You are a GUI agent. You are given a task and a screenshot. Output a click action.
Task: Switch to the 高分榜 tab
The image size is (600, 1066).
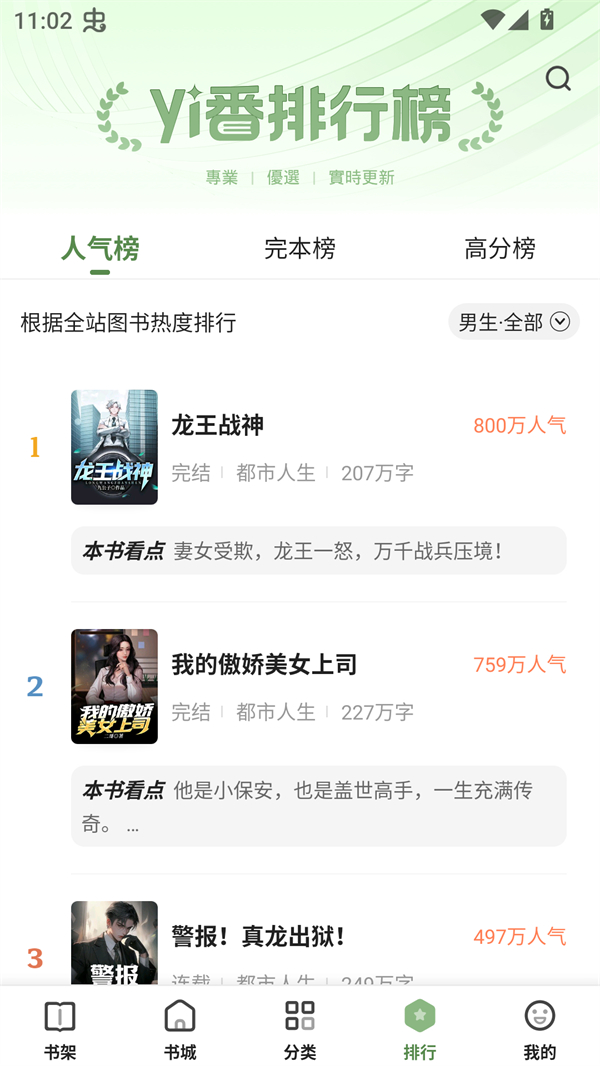499,248
